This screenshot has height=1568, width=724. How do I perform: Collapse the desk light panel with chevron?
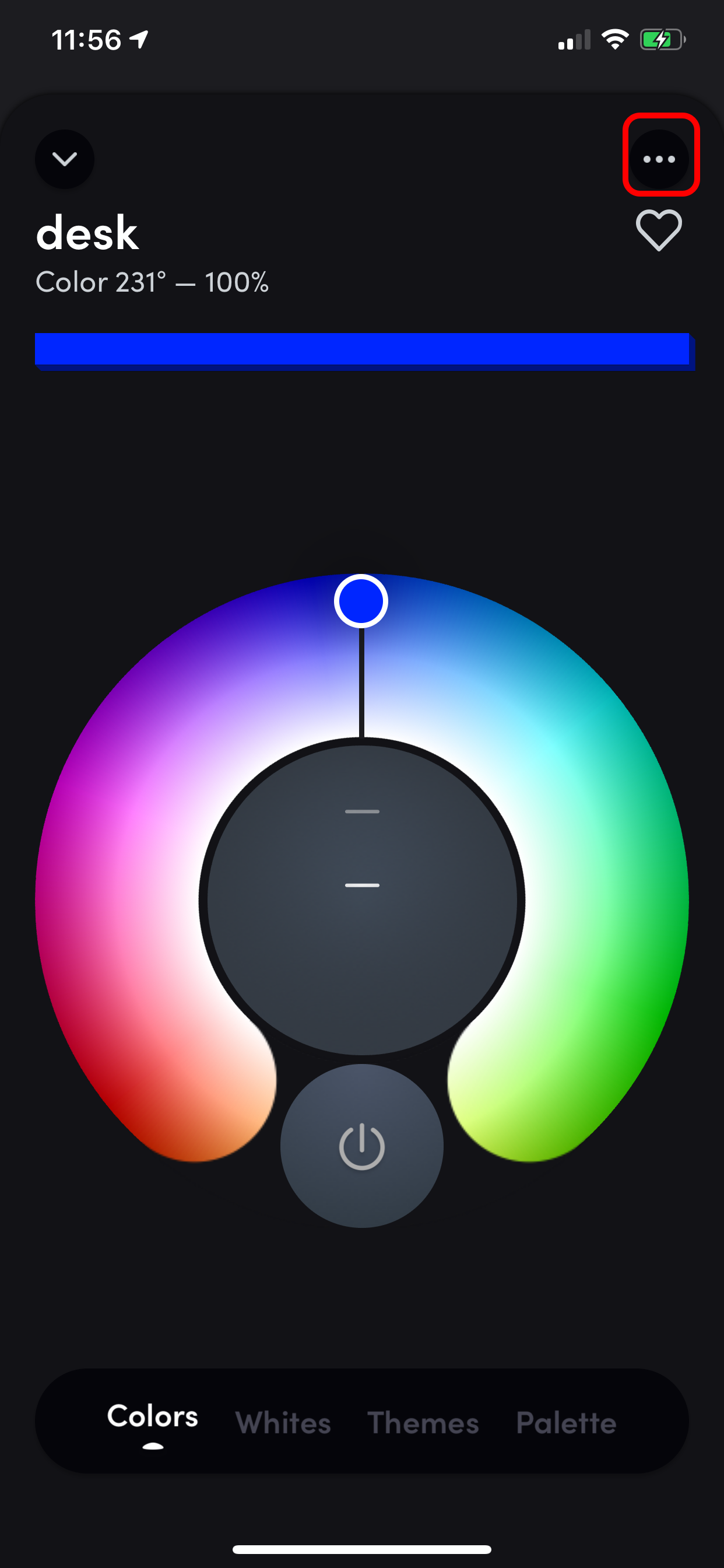[65, 159]
